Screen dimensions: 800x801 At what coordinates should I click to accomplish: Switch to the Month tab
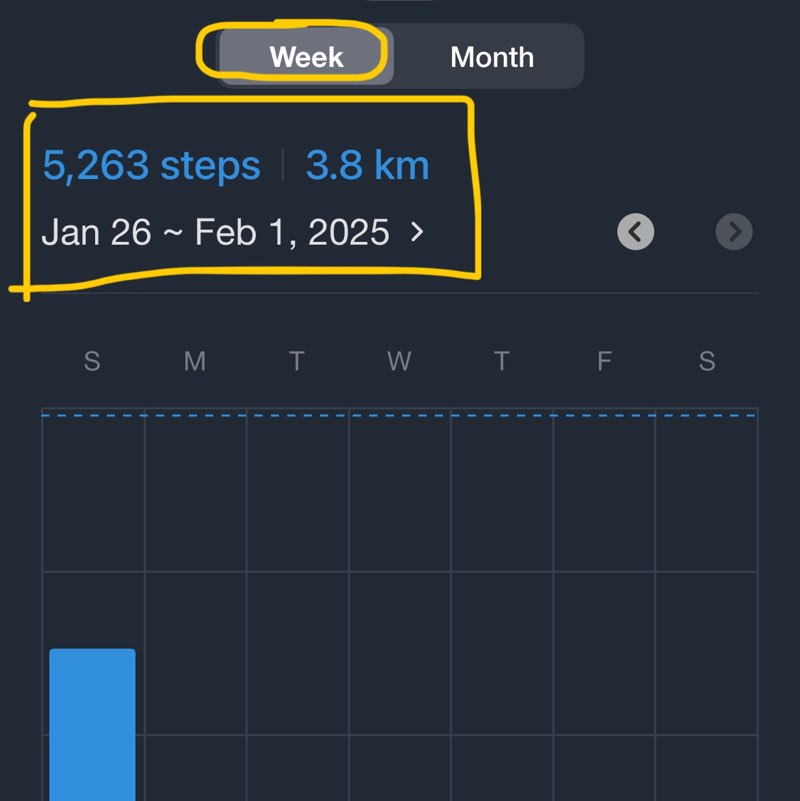pos(491,56)
